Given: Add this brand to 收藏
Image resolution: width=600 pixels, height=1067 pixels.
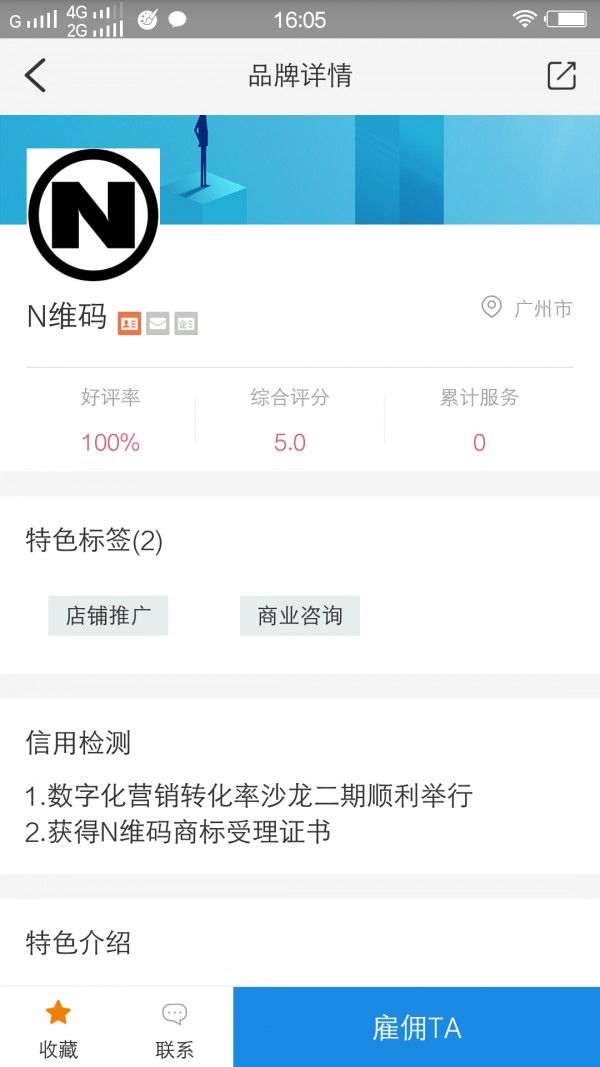Looking at the screenshot, I should [58, 1028].
